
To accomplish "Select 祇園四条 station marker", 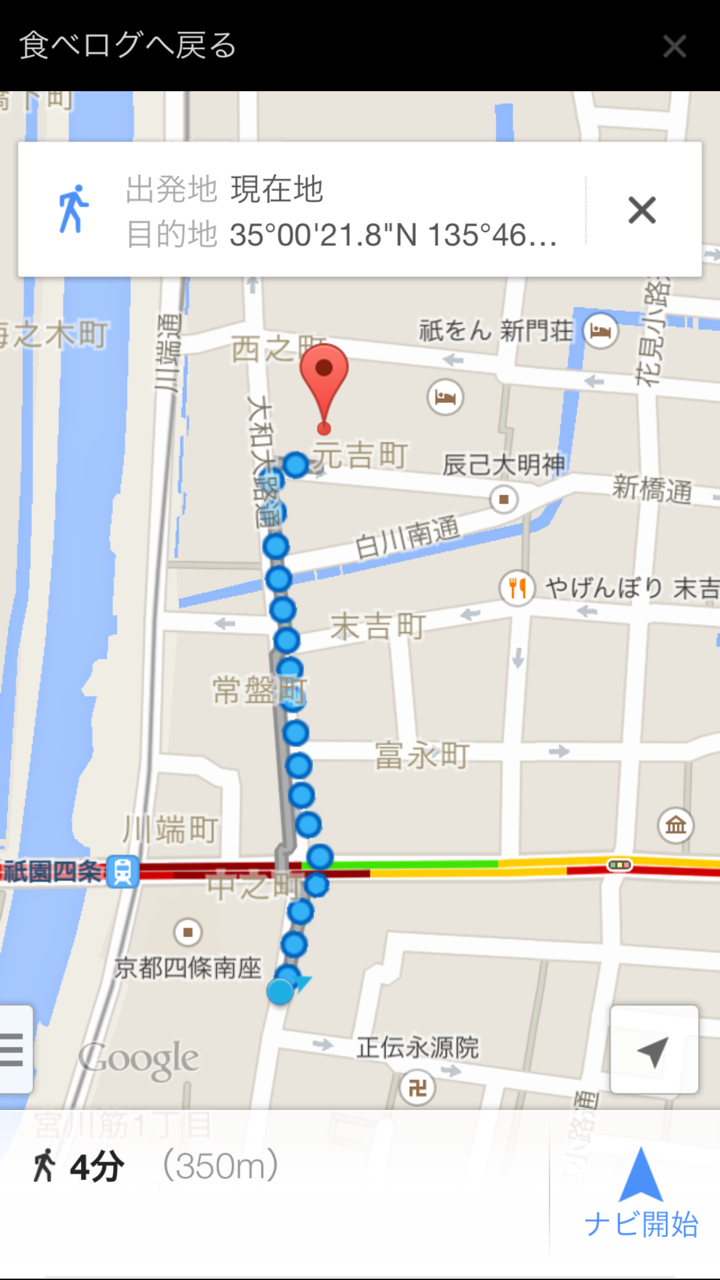I will click(x=124, y=872).
